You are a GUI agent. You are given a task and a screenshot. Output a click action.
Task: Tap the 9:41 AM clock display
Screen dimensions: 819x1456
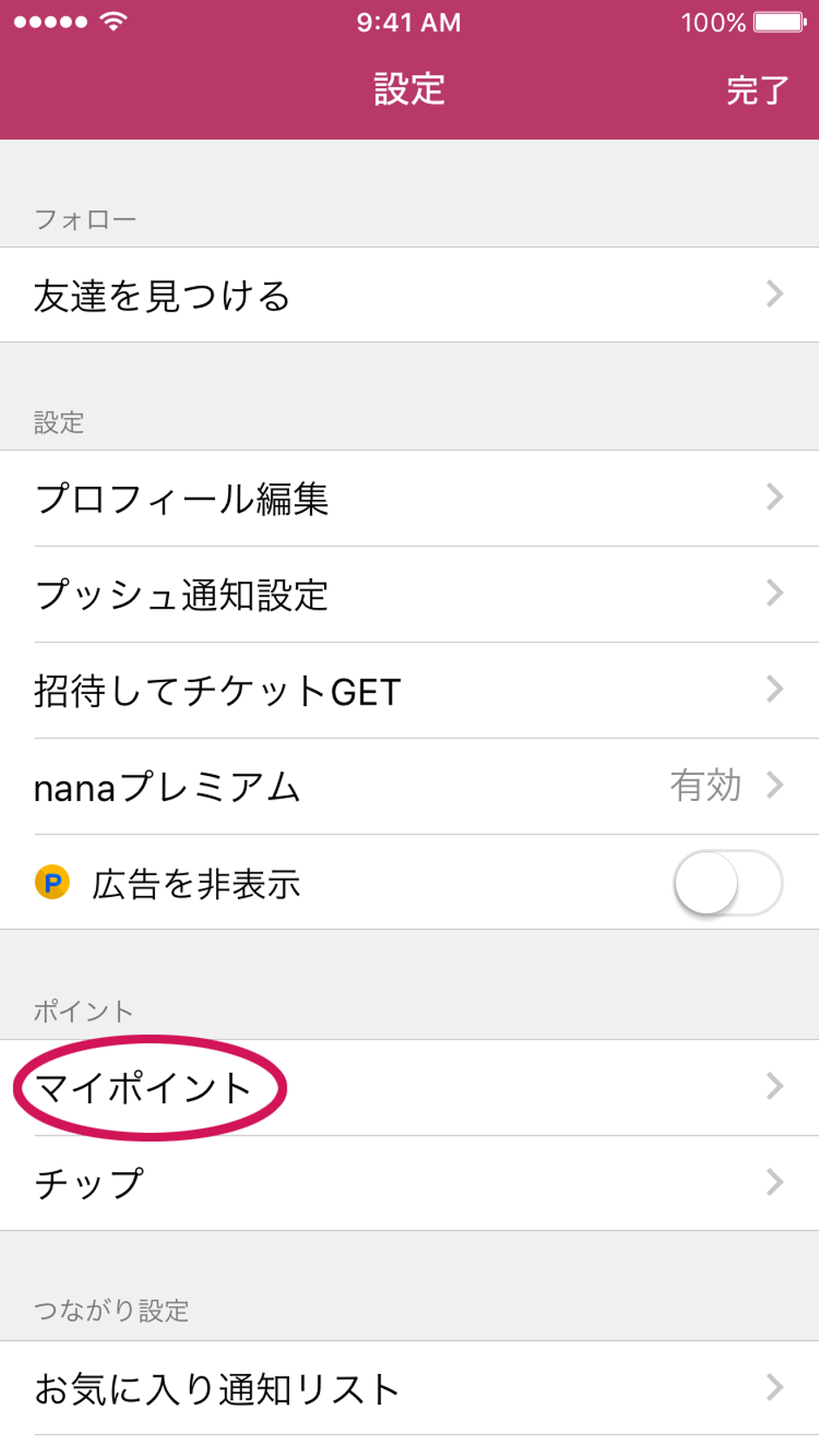[x=409, y=23]
